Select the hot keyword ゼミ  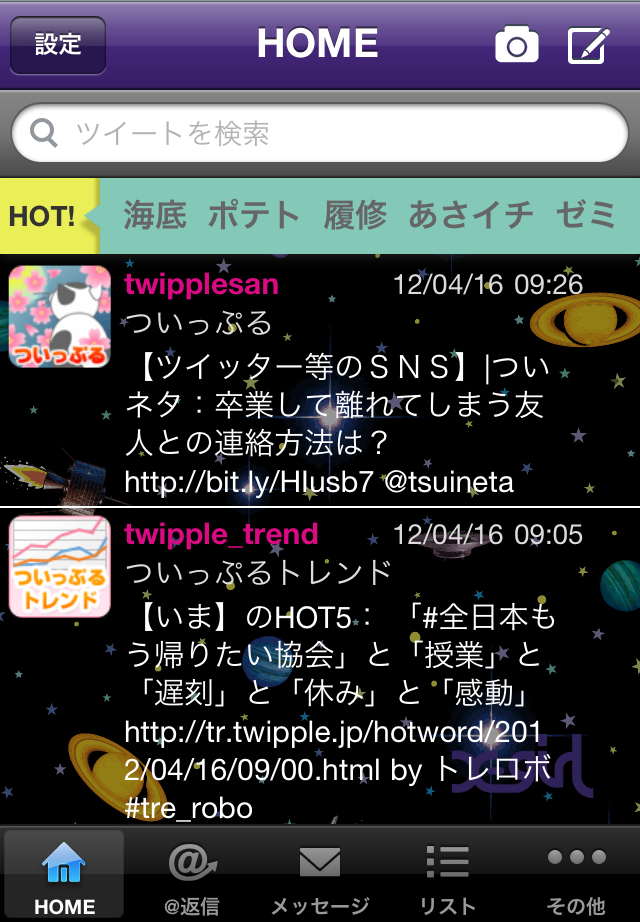pyautogui.click(x=586, y=215)
